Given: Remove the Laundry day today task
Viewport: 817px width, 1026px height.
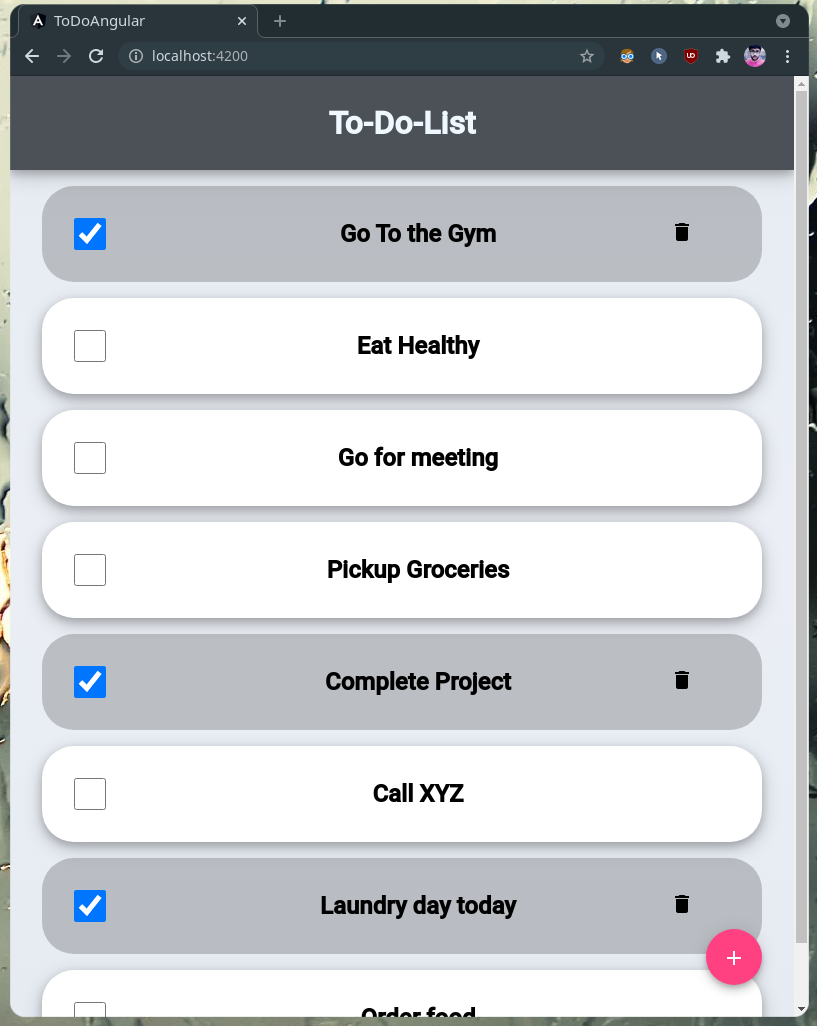Looking at the screenshot, I should [682, 904].
